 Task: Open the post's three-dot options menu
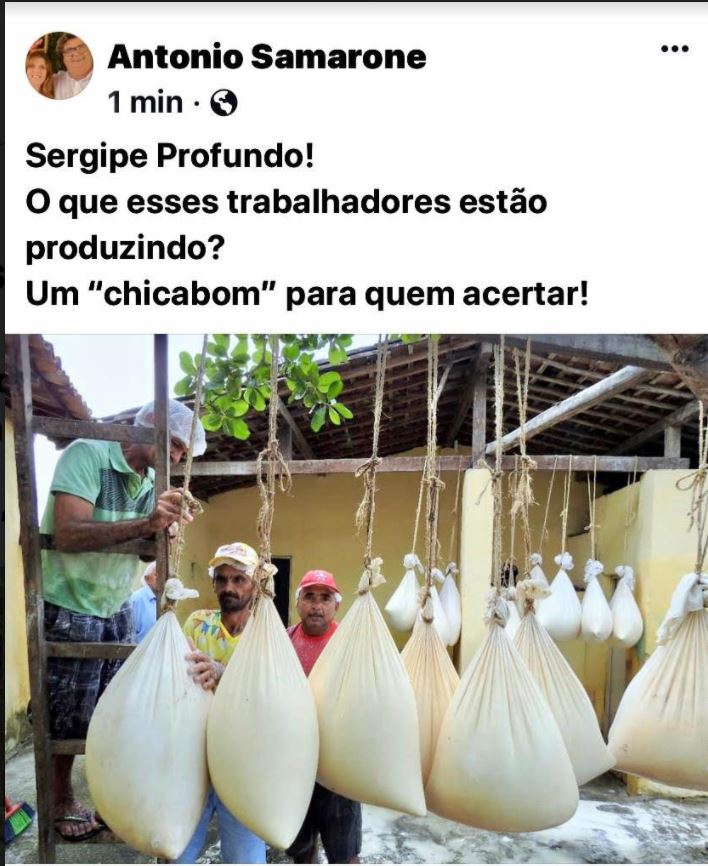pos(675,49)
